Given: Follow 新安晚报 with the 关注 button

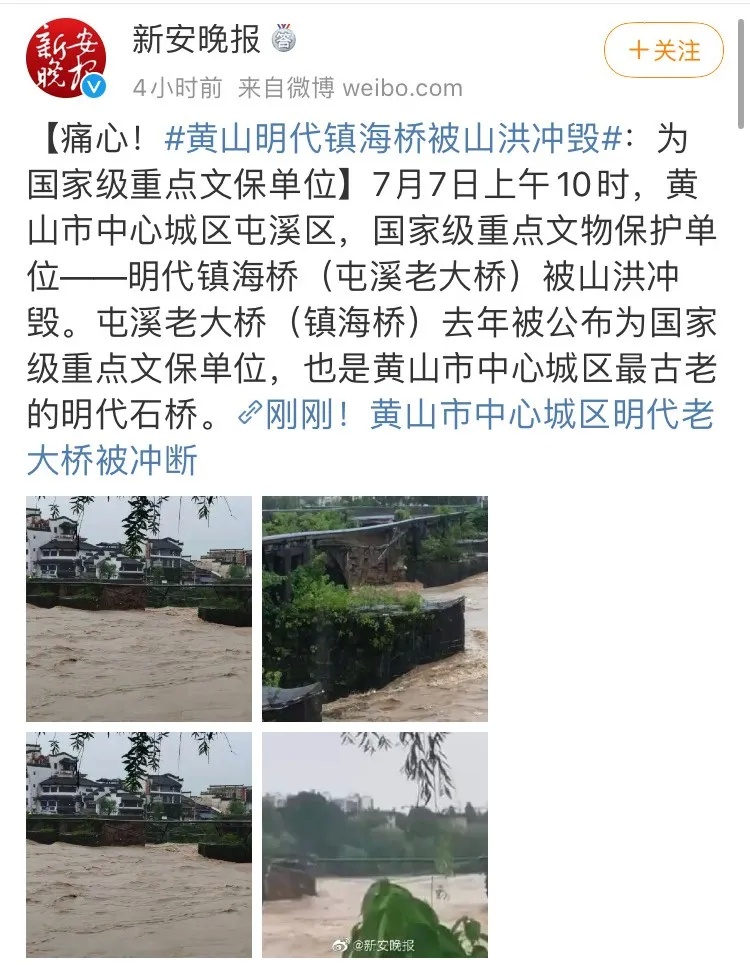Looking at the screenshot, I should (x=663, y=50).
